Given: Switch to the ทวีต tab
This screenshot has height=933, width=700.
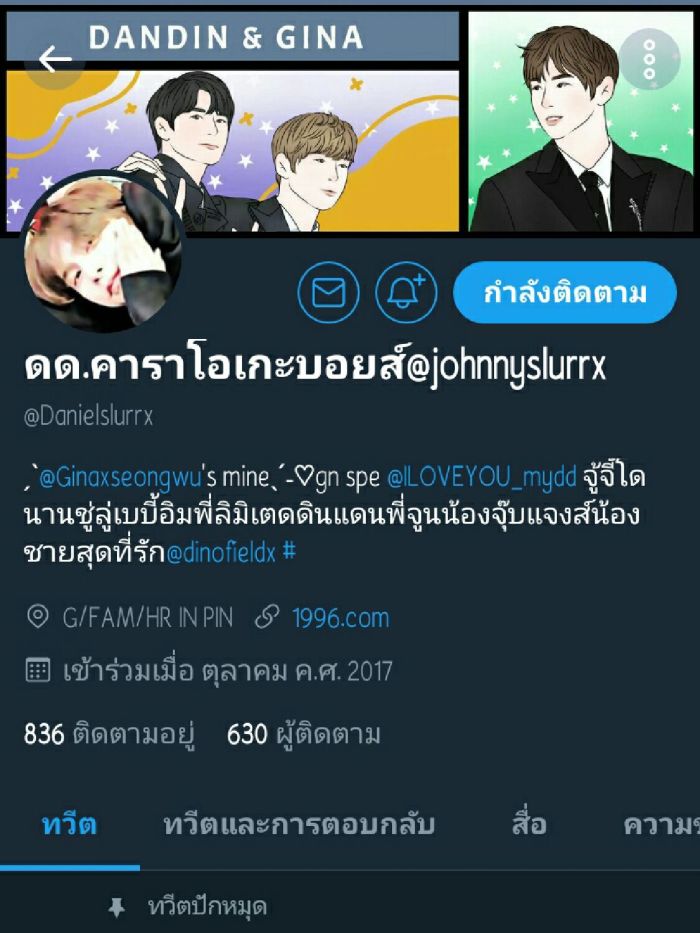Looking at the screenshot, I should coord(69,826).
